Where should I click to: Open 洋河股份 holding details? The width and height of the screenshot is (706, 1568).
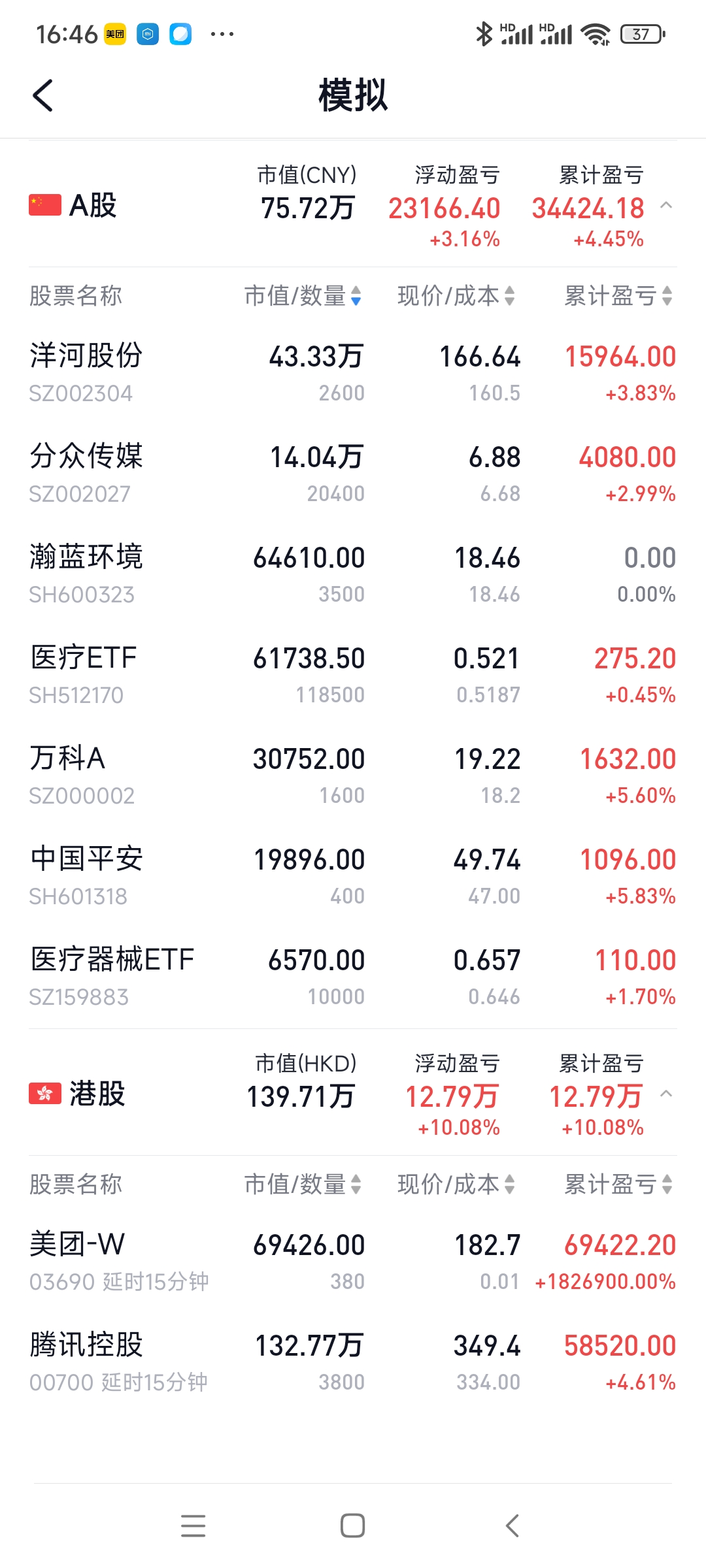pyautogui.click(x=353, y=373)
